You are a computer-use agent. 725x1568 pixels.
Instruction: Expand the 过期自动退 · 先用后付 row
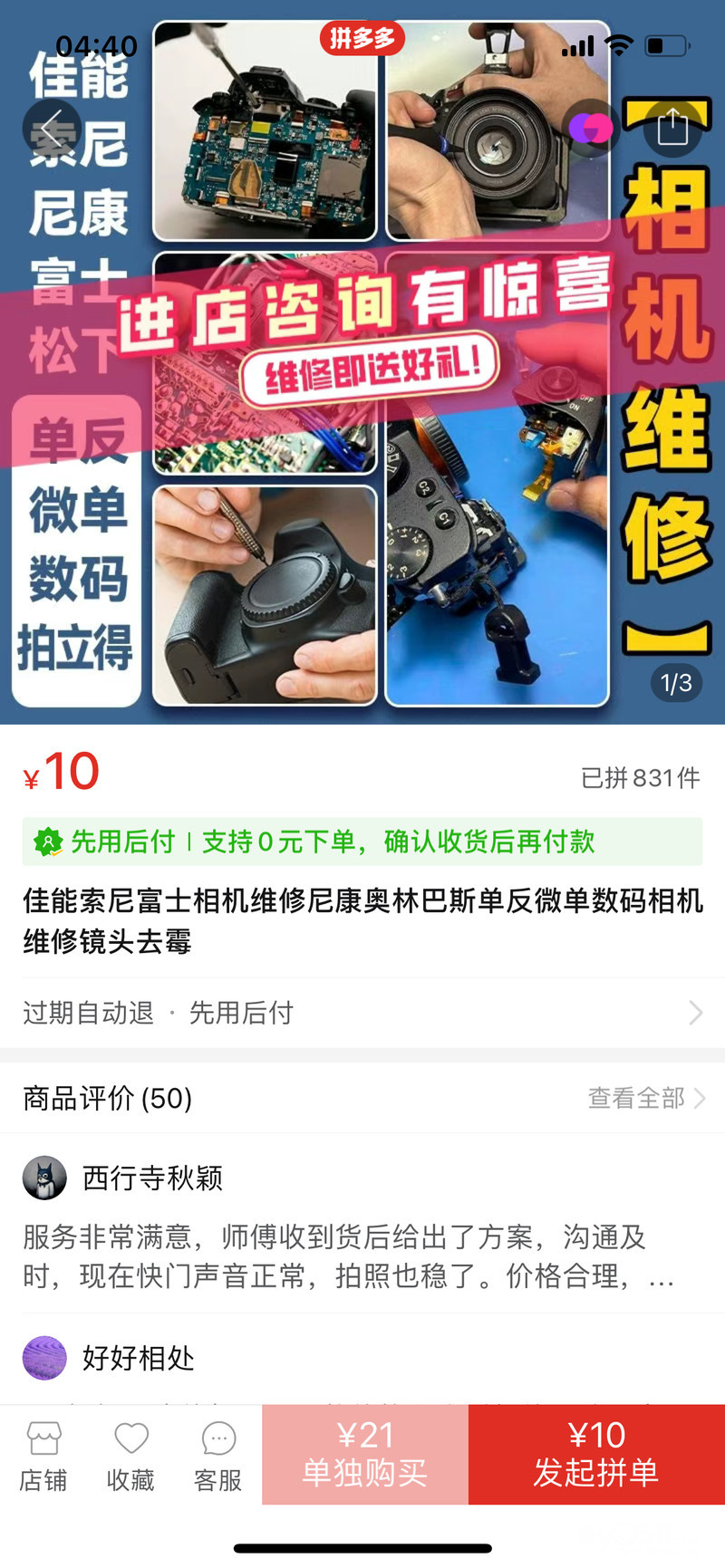pos(362,1013)
